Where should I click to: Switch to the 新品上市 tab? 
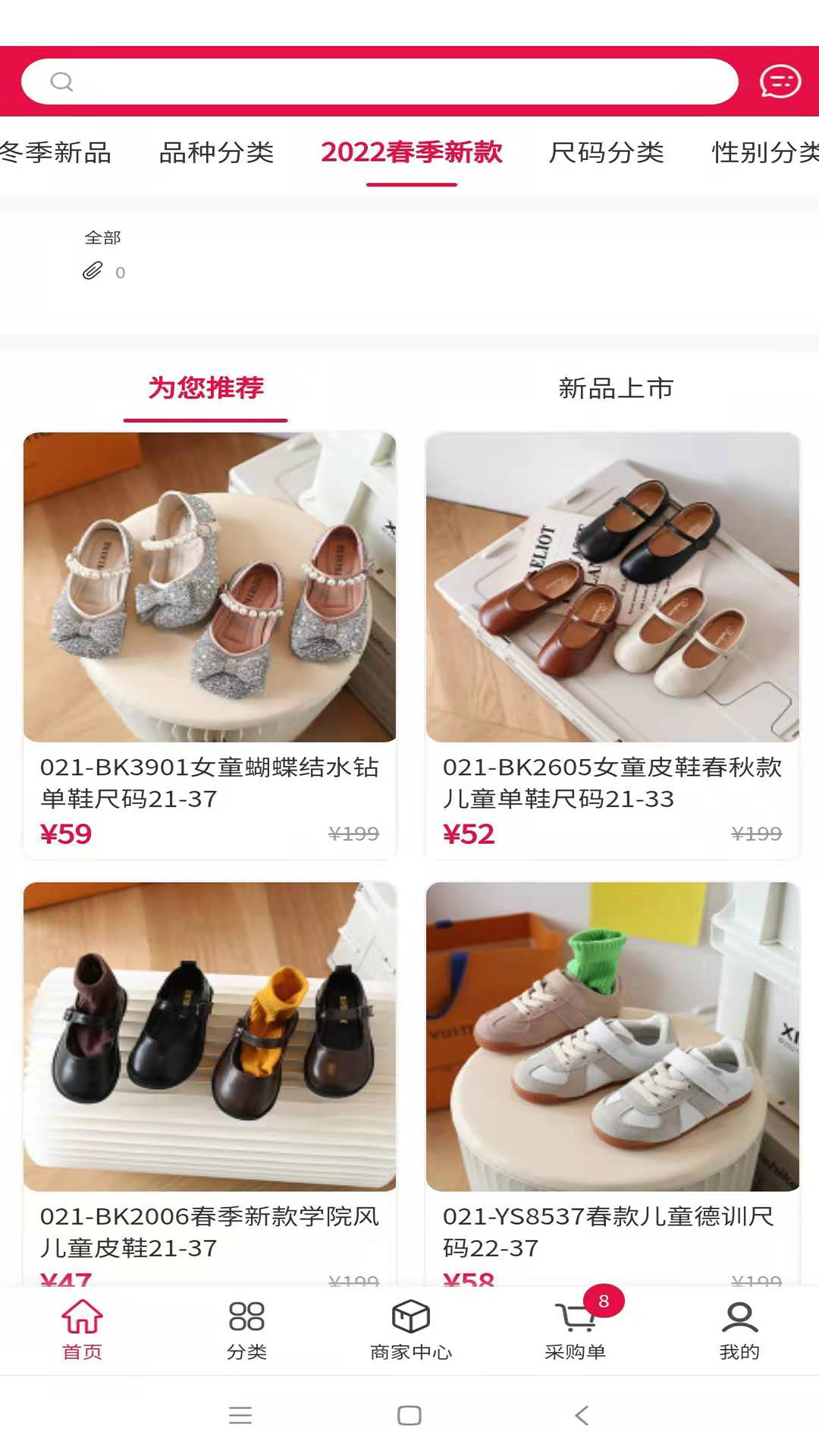click(616, 388)
